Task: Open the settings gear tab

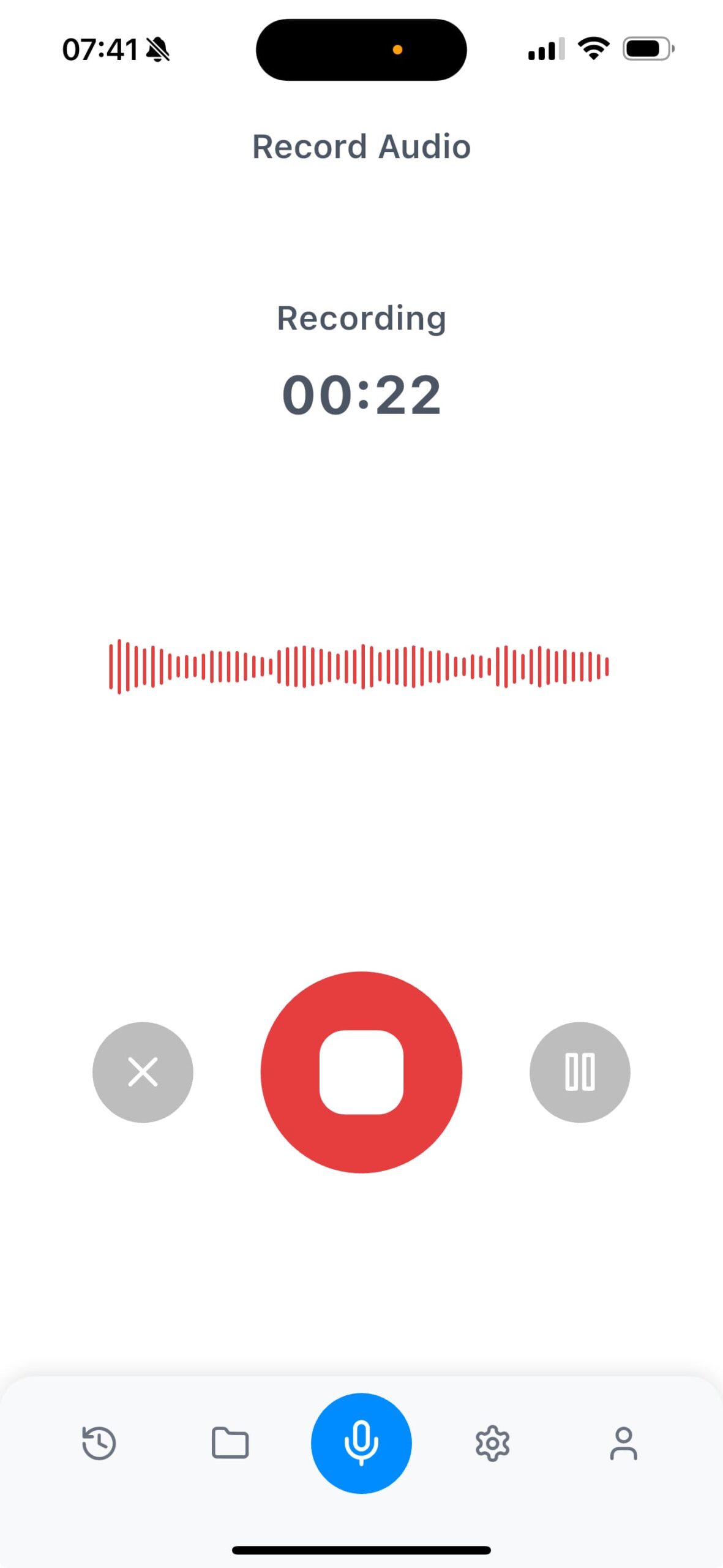Action: pyautogui.click(x=492, y=1444)
